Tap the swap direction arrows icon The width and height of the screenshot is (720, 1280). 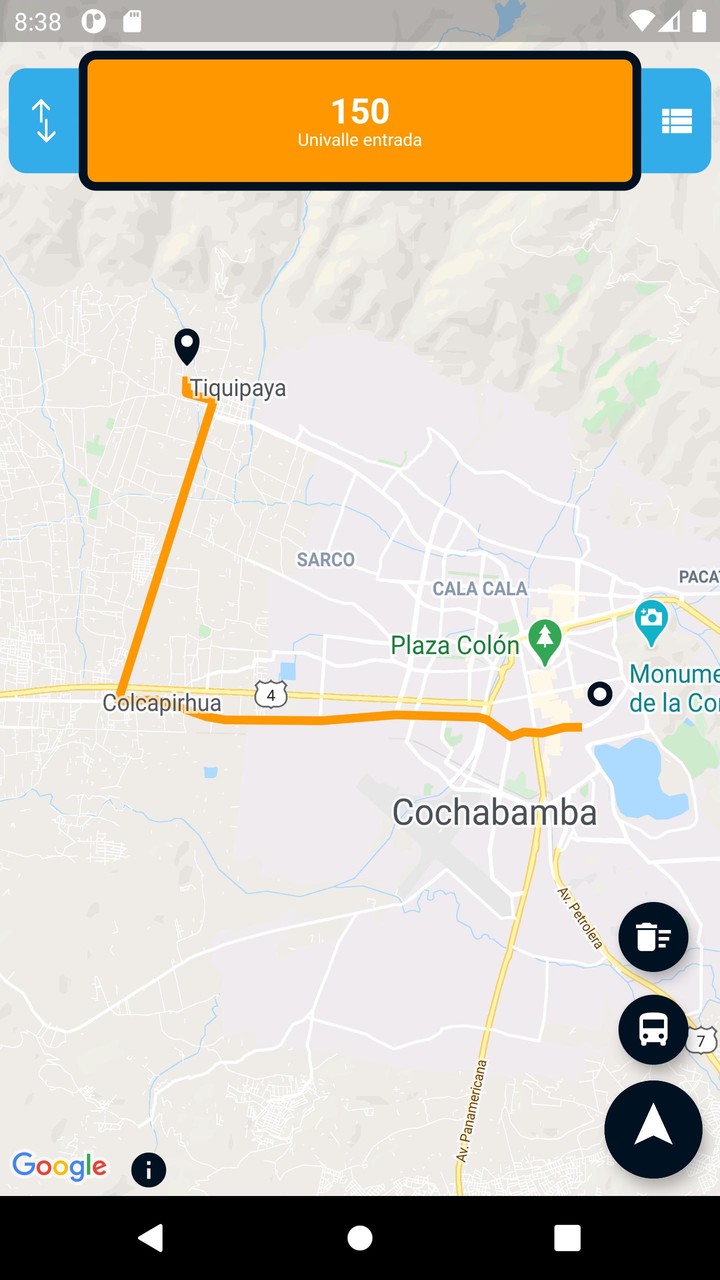[x=44, y=120]
